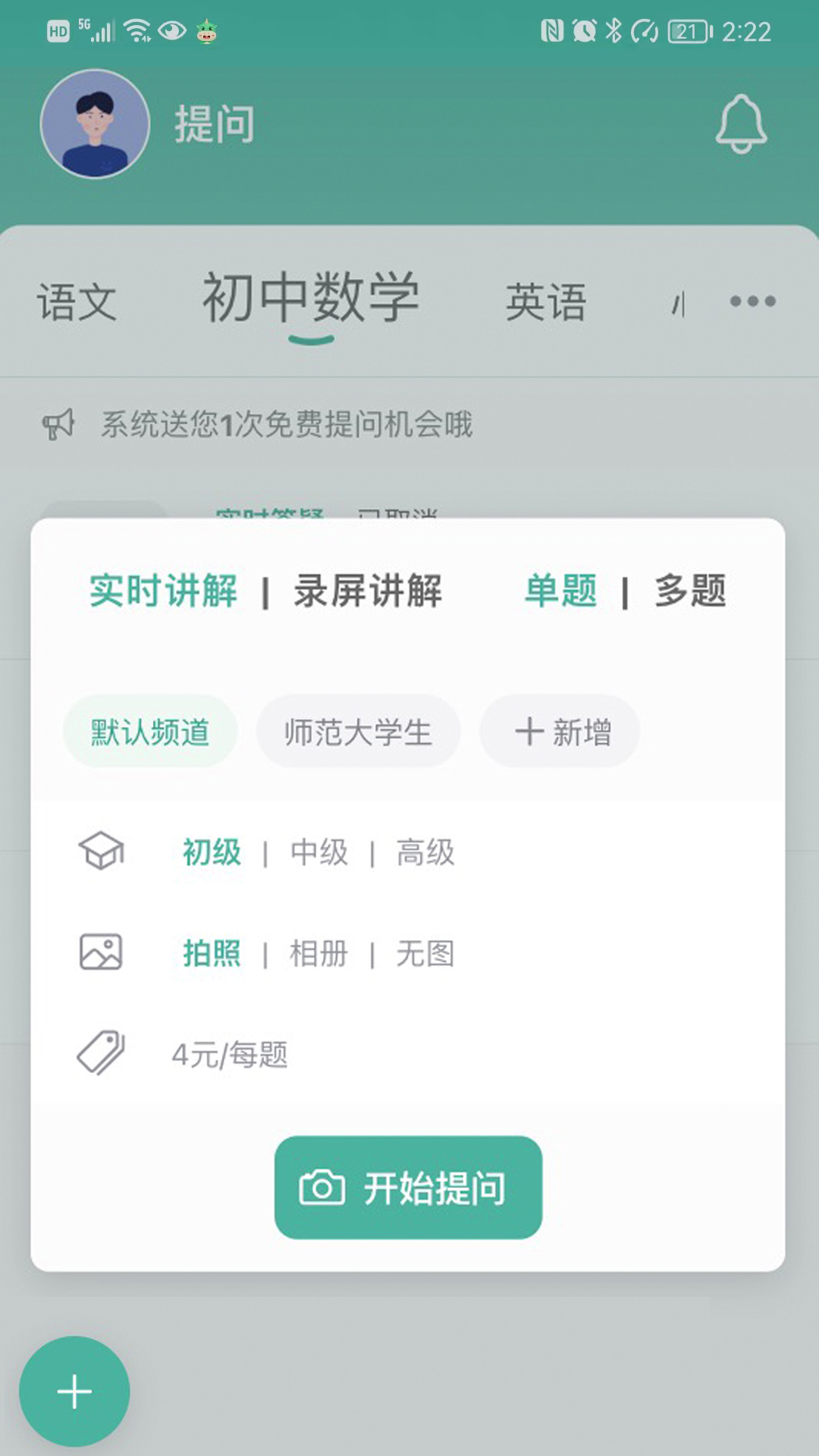Add a new channel with 新增
This screenshot has width=819, height=1456.
[560, 732]
